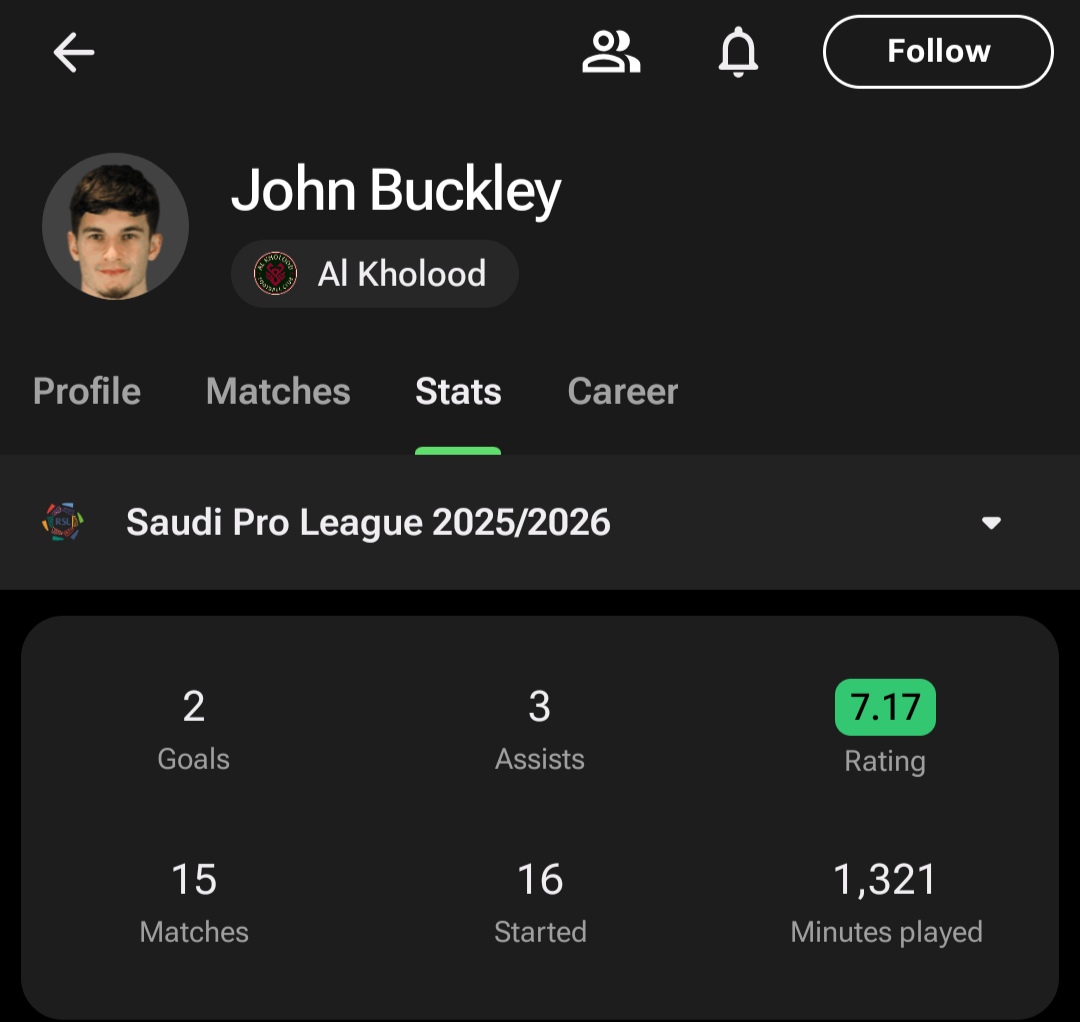
Task: Go back using the arrow icon
Action: point(74,52)
